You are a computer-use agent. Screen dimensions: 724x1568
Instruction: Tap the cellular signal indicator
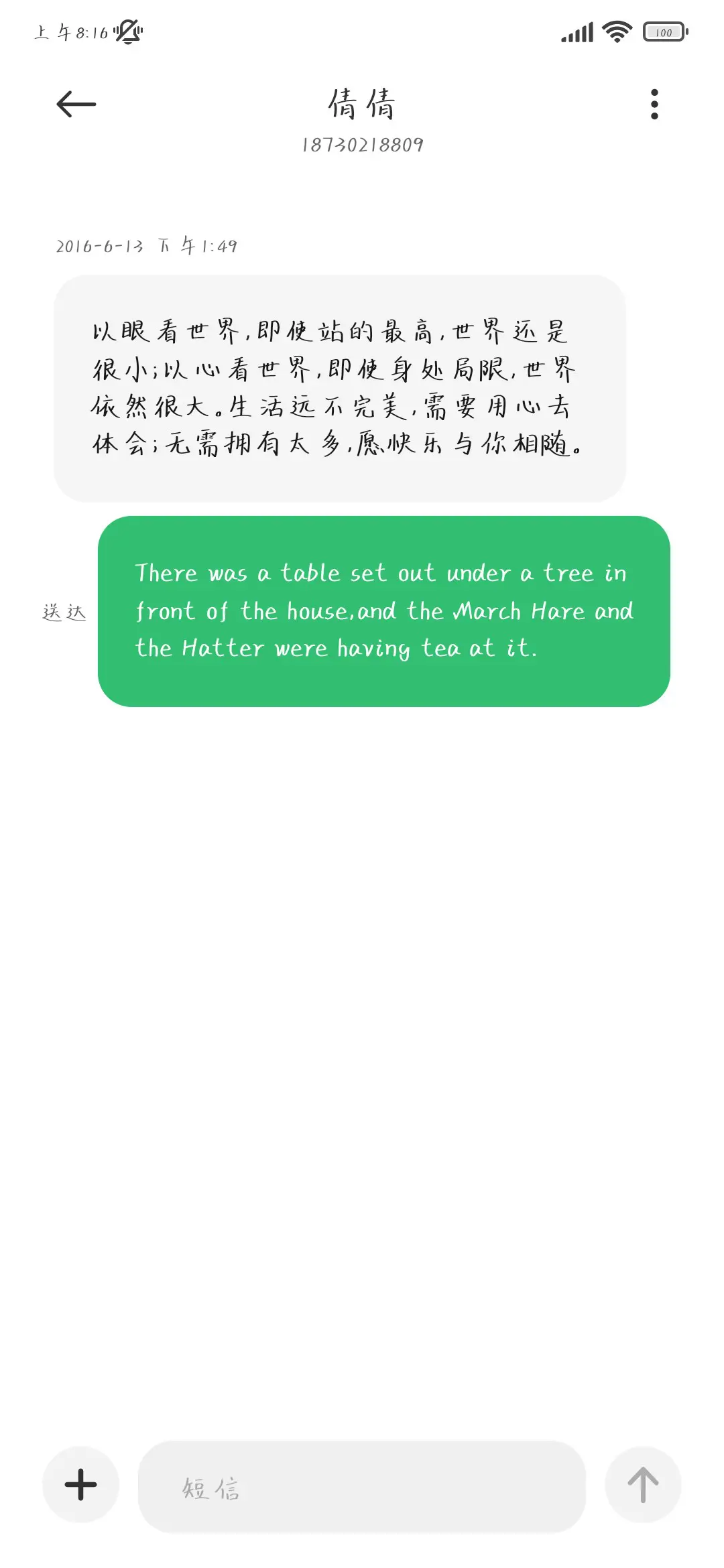tap(578, 30)
